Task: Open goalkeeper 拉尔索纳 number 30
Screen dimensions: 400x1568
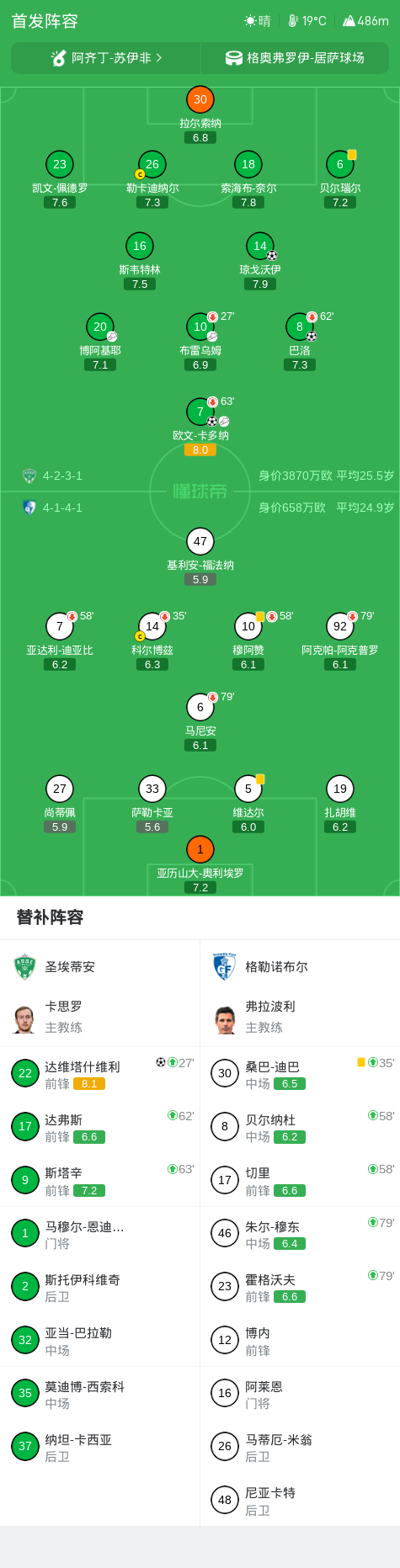Action: [x=200, y=114]
